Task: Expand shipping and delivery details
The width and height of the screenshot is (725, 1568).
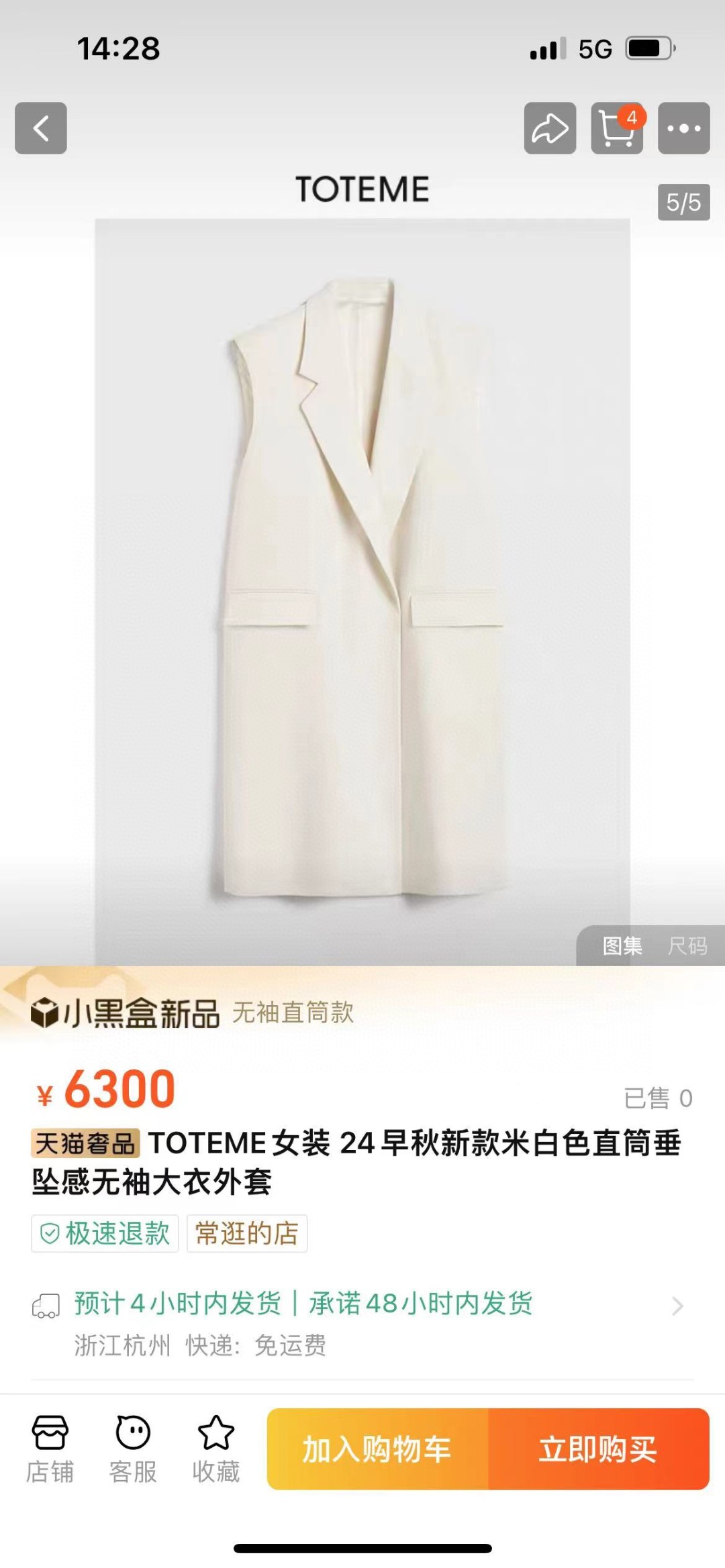Action: pyautogui.click(x=677, y=1306)
